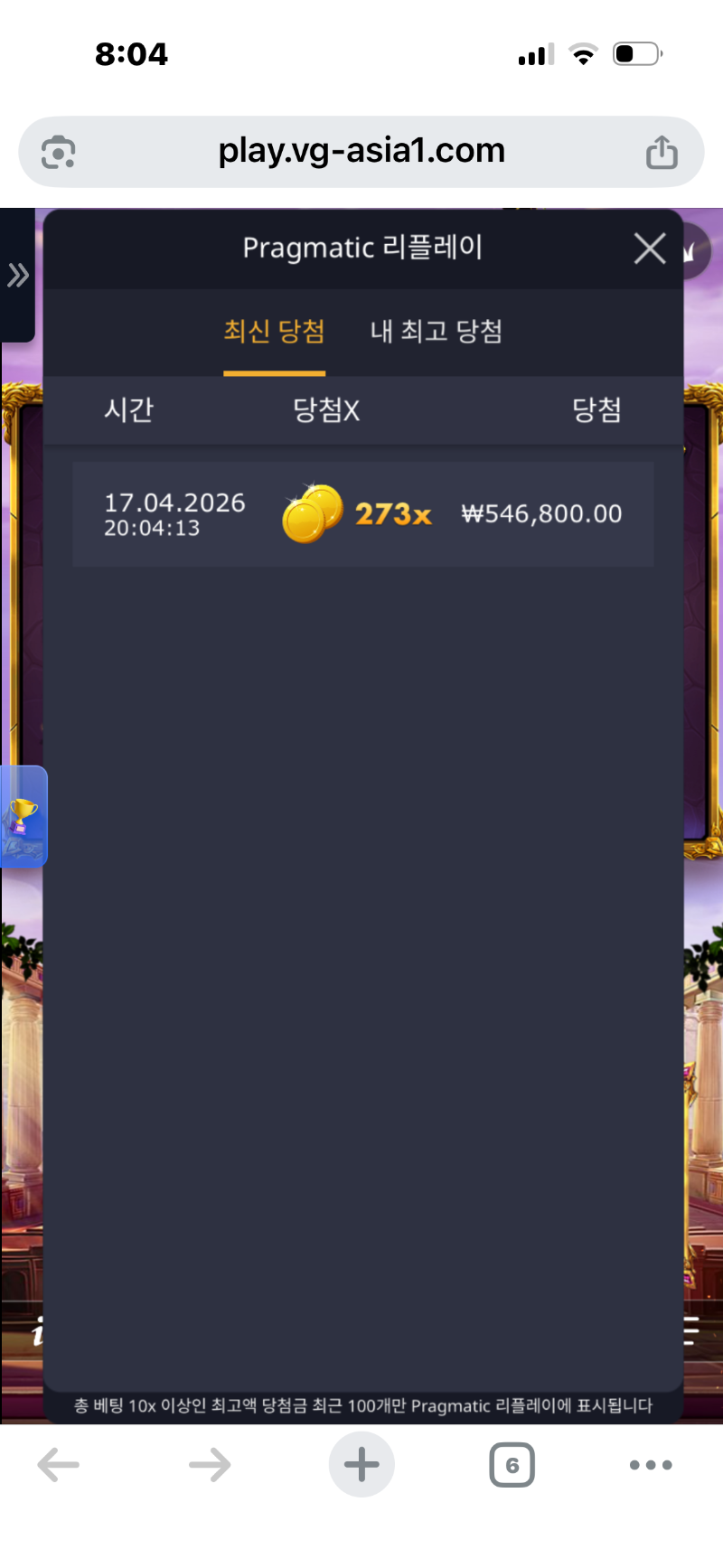This screenshot has height=1568, width=723.
Task: View the six open tabs
Action: pyautogui.click(x=512, y=1465)
